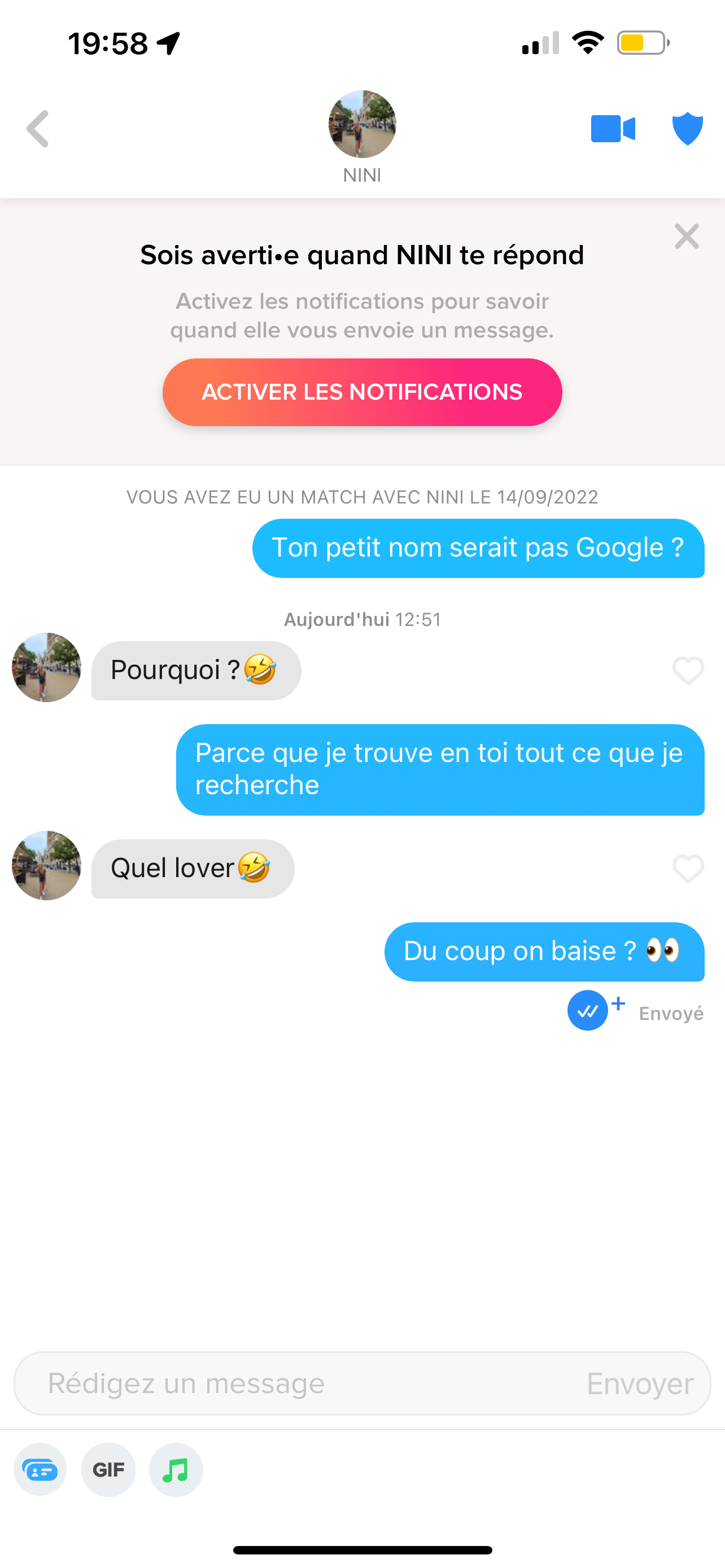
Task: Like the "Pourquoi ?" message
Action: pos(688,671)
